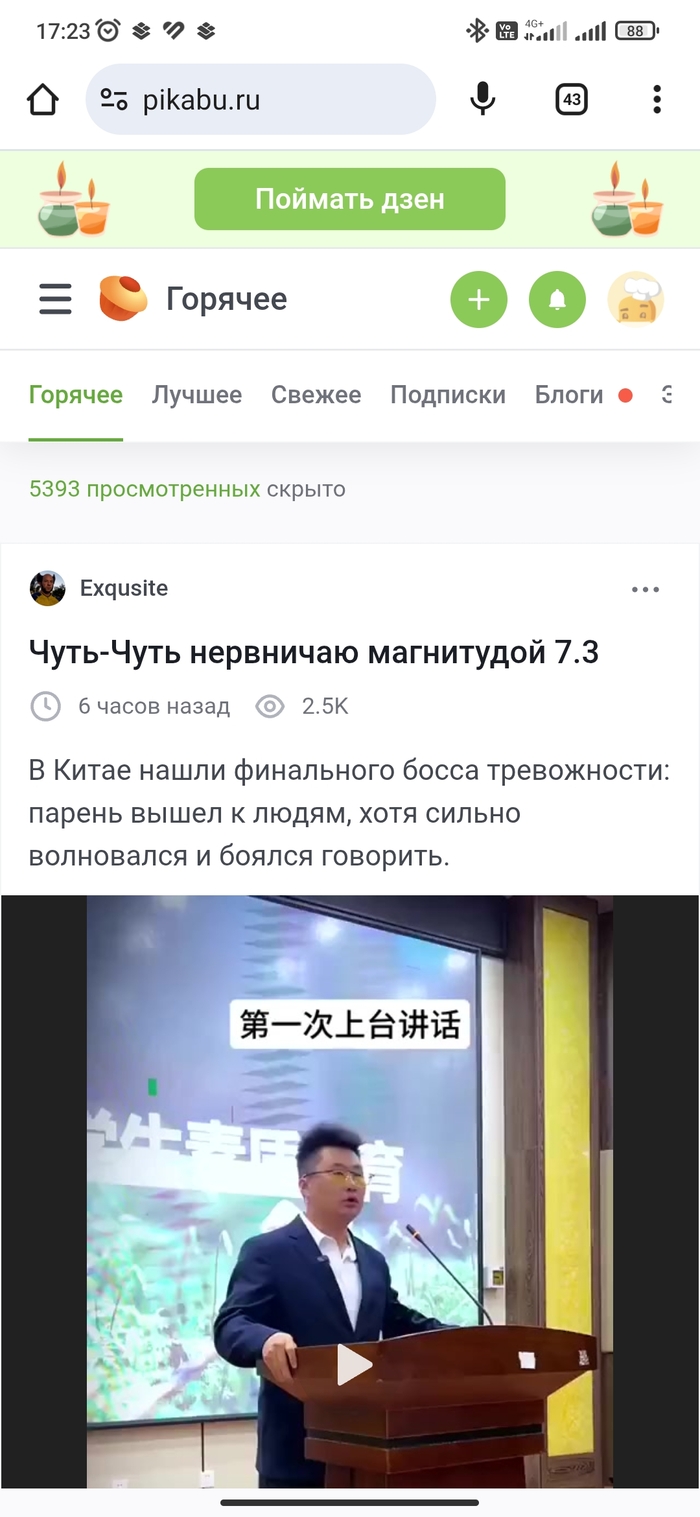700x1517 pixels.
Task: Switch to the Лучшее tab
Action: click(x=196, y=395)
